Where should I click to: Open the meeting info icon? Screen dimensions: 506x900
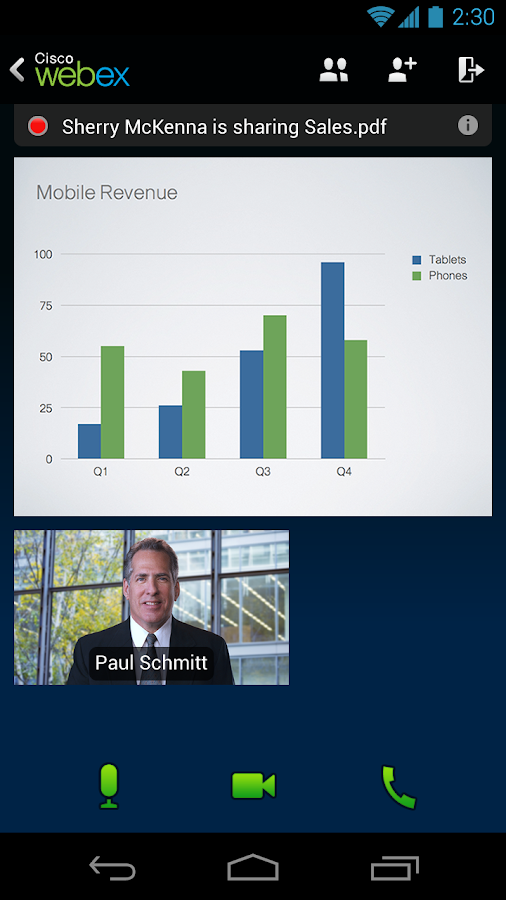click(468, 125)
